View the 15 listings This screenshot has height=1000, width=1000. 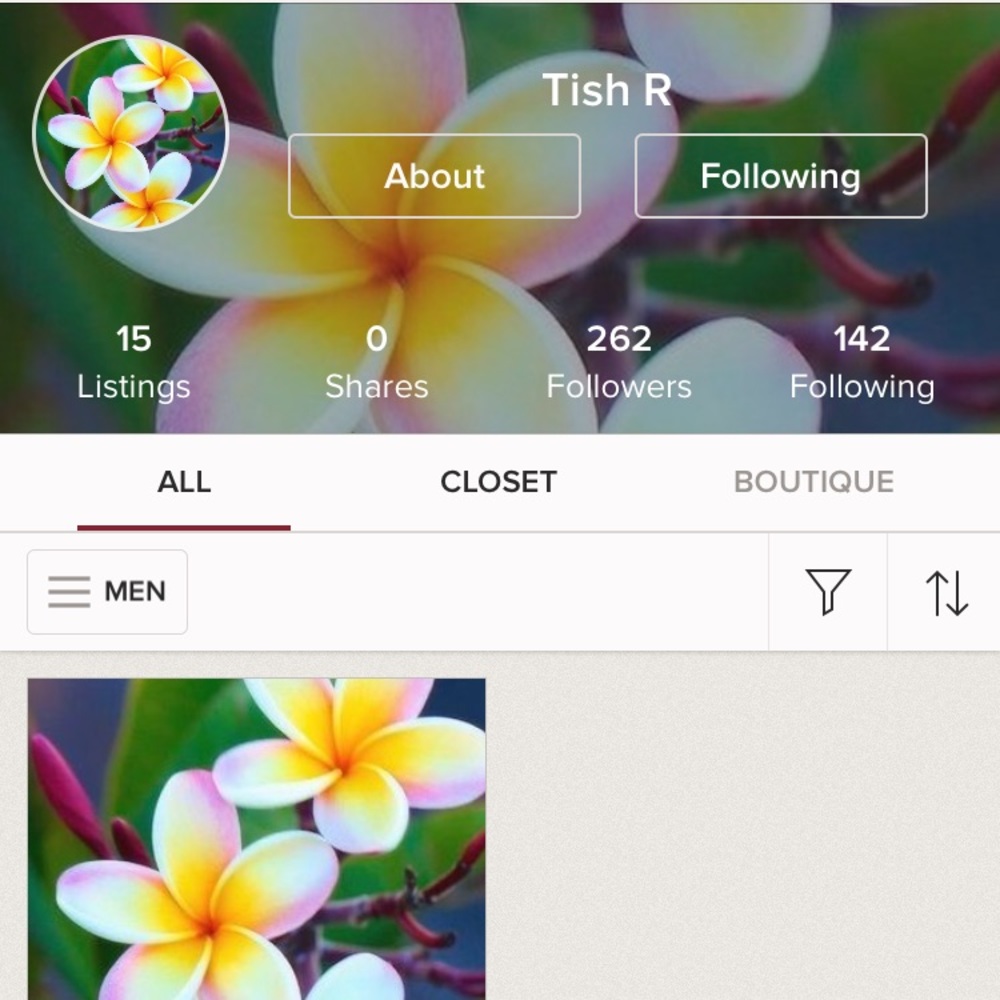pos(133,362)
